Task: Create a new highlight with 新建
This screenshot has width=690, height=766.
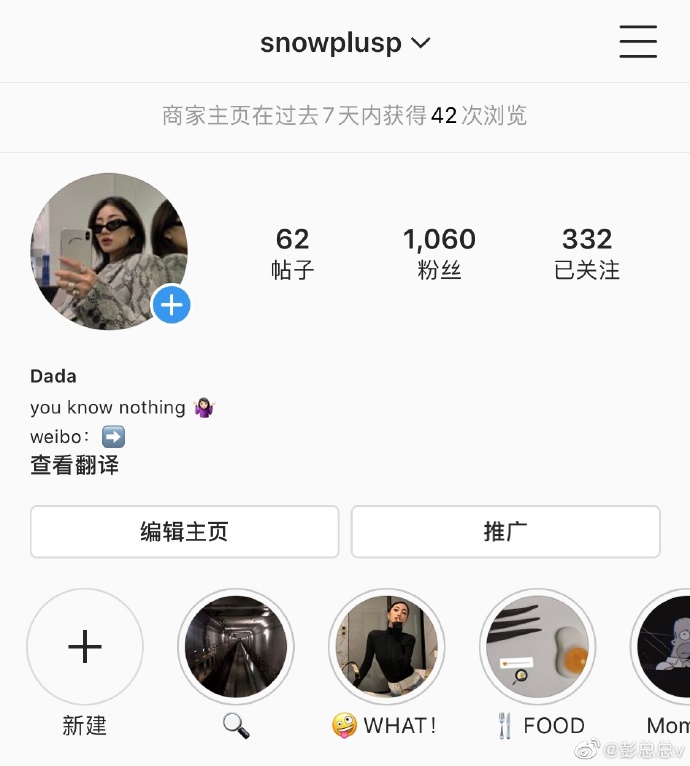Action: click(85, 647)
